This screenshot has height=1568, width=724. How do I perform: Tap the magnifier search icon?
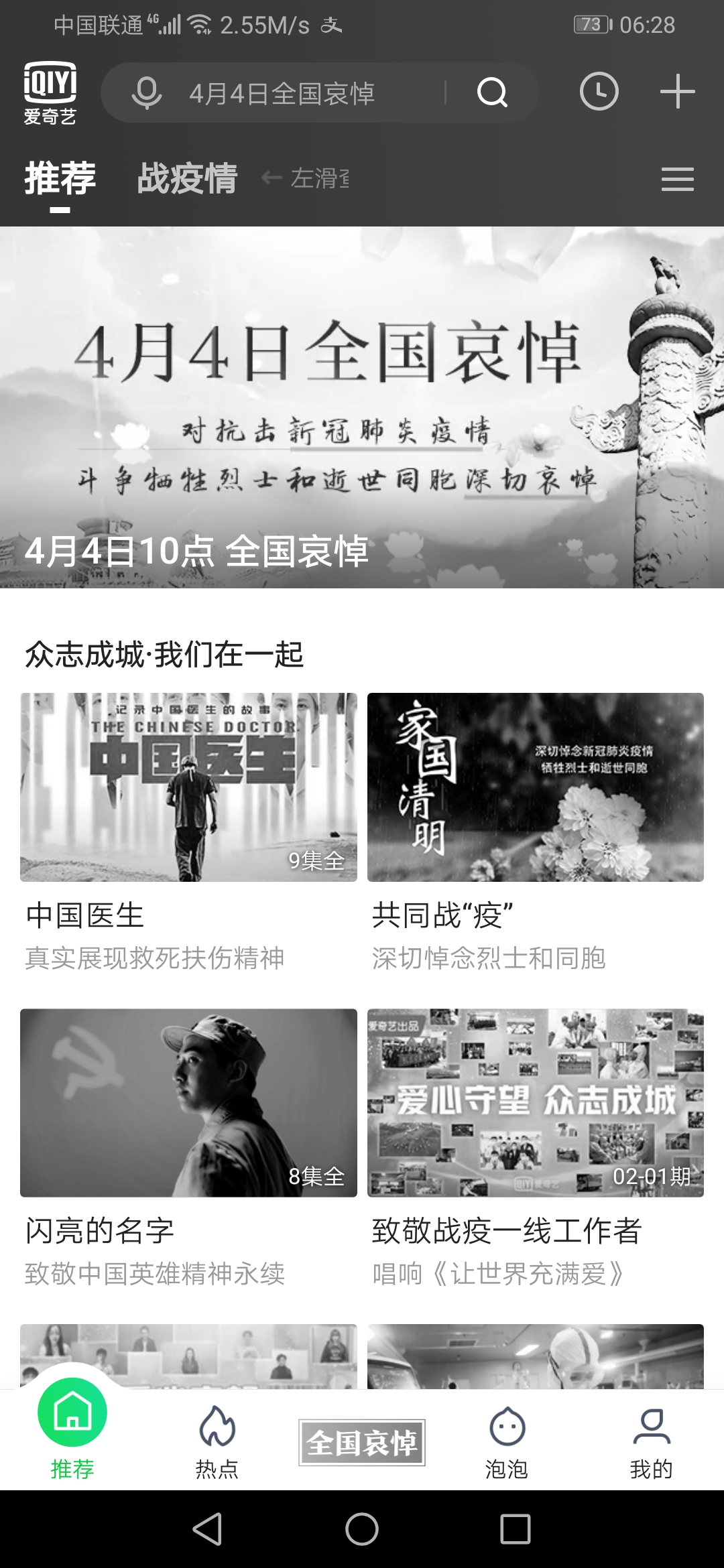[492, 92]
